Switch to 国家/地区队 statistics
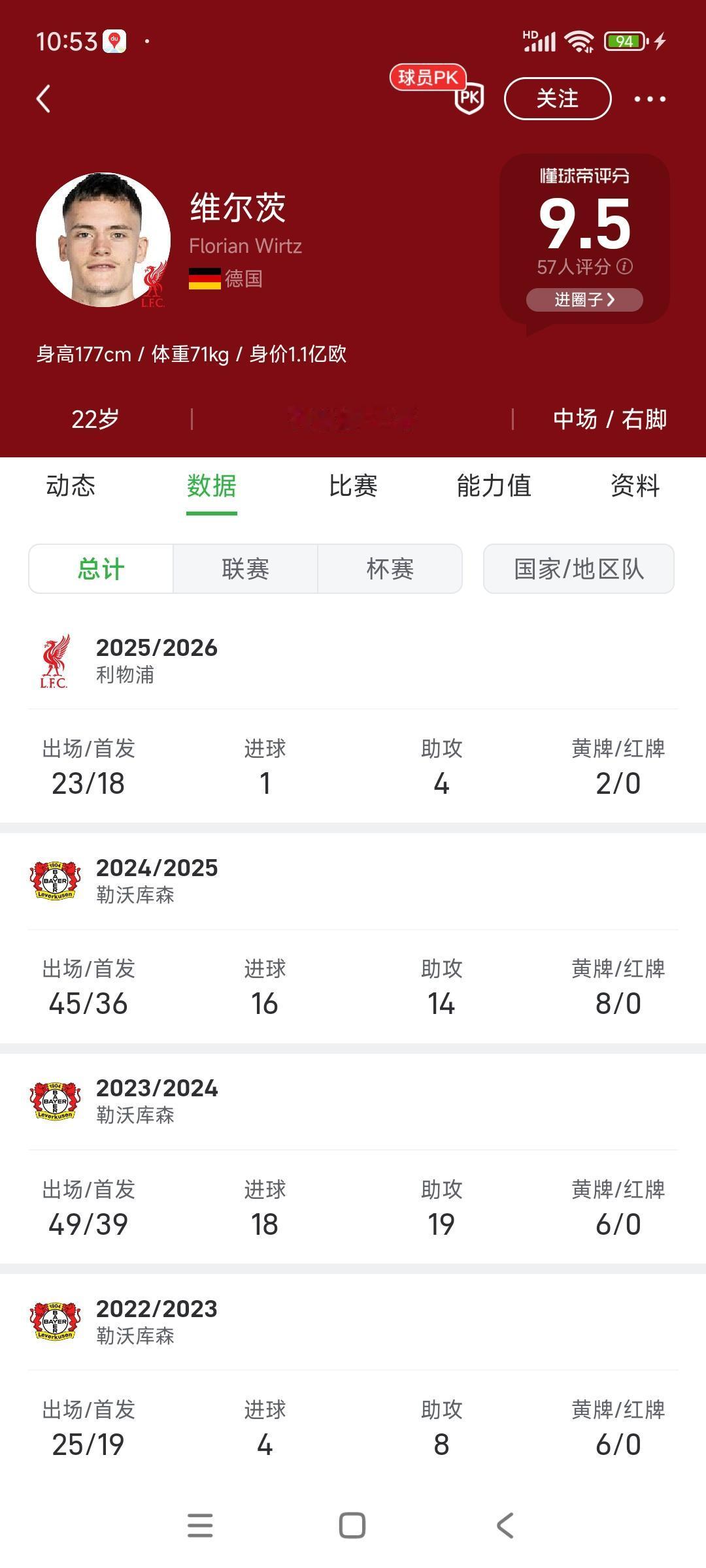This screenshot has height=1568, width=706. tap(578, 568)
